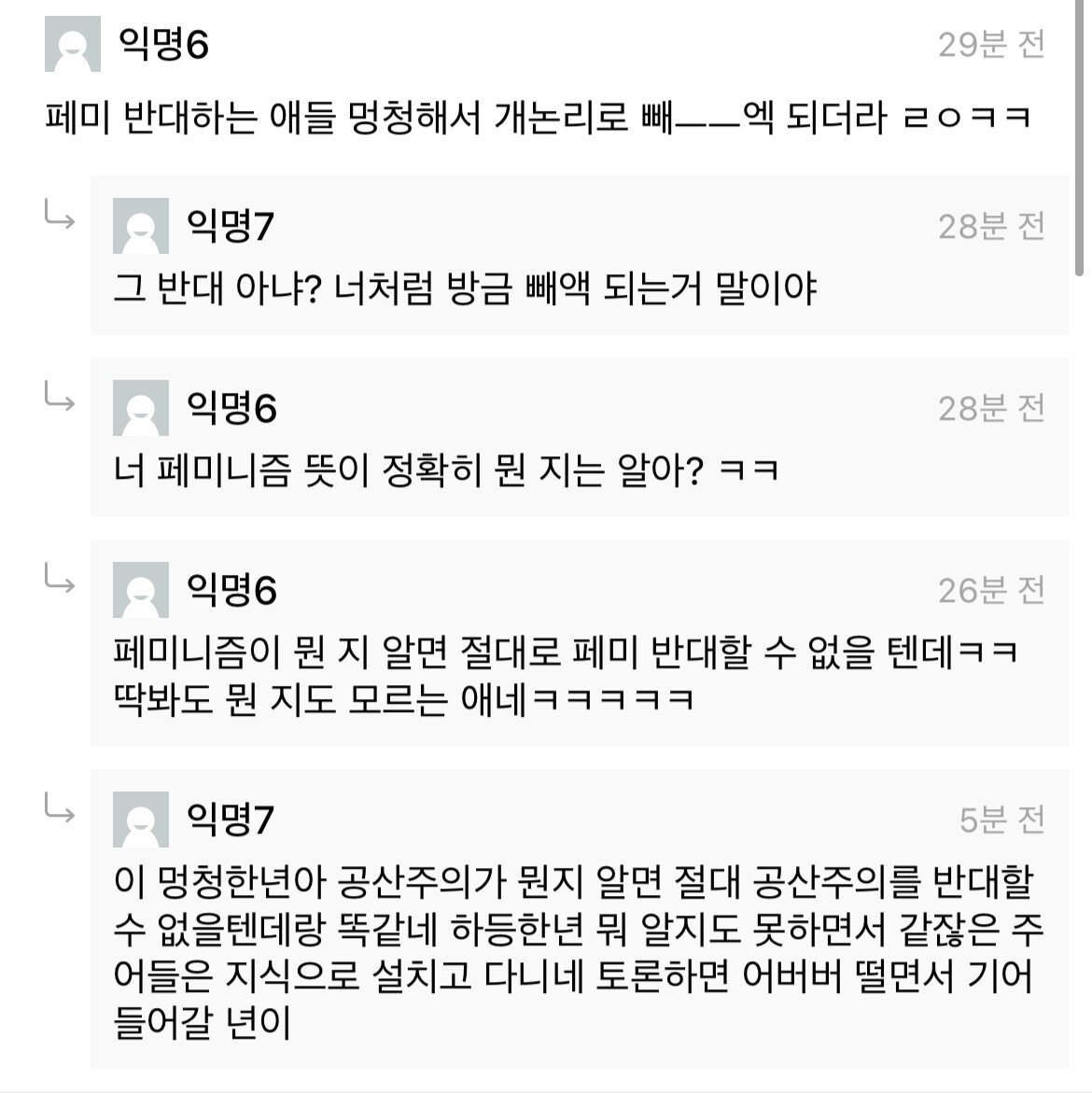Open 익명7's reply from 28분 전
The width and height of the screenshot is (1092, 1093).
click(464, 288)
